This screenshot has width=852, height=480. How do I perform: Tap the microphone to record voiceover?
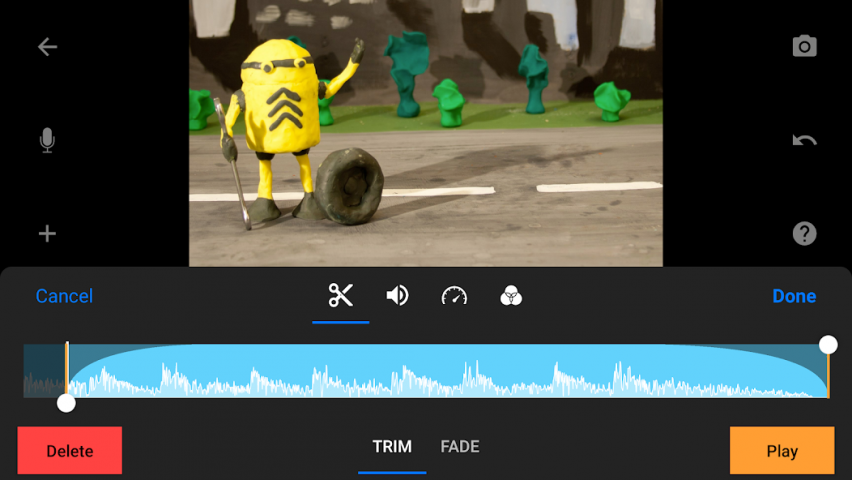coord(47,140)
